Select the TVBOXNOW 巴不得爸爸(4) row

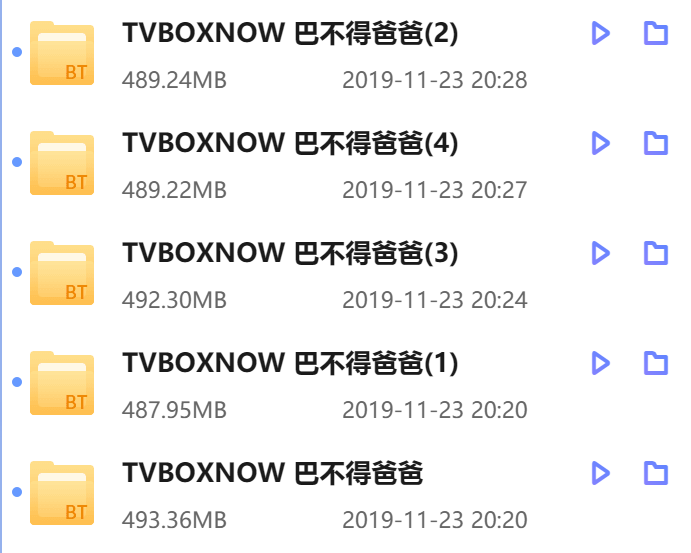290,145
